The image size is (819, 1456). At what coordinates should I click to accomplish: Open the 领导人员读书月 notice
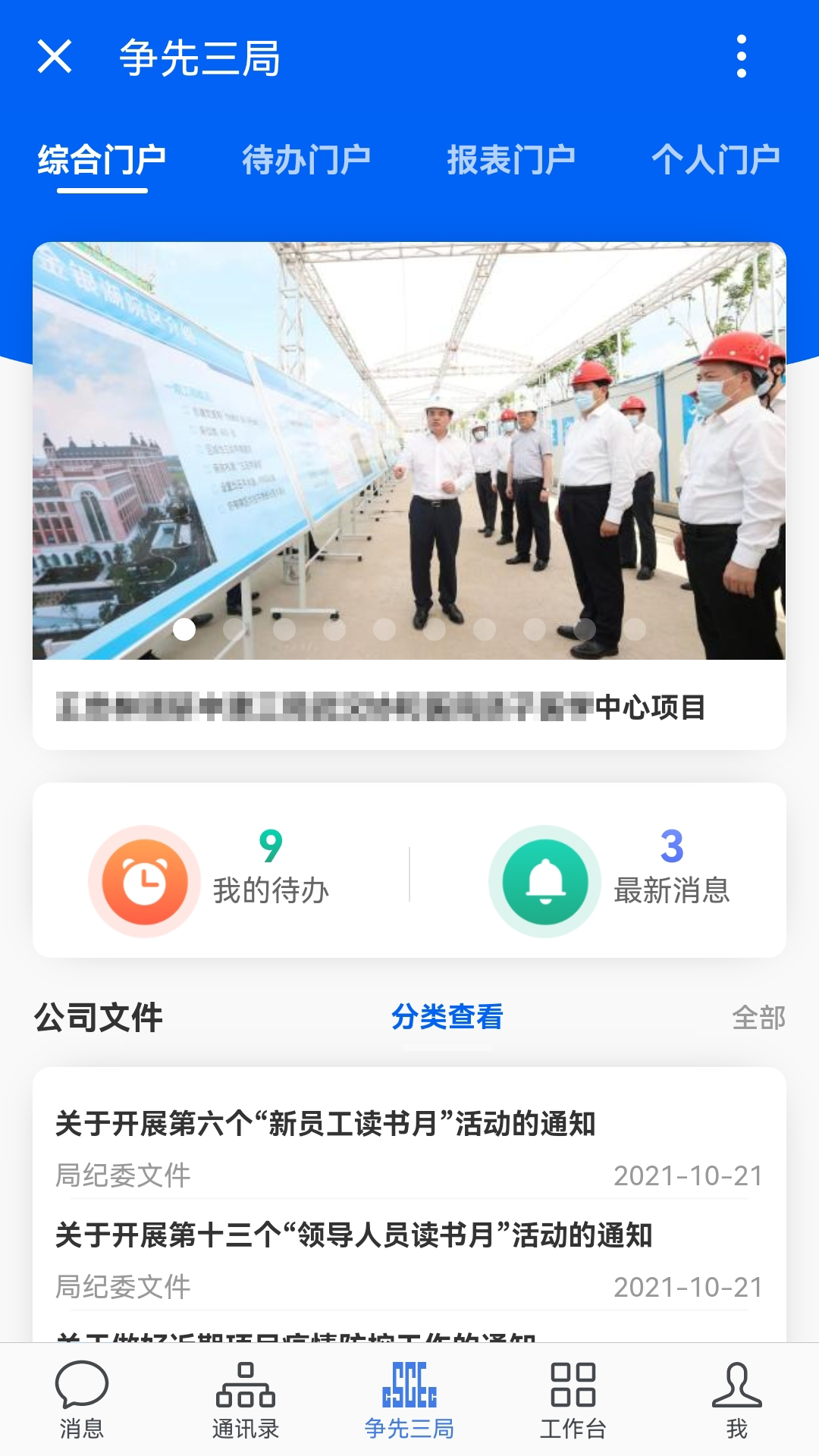353,1232
